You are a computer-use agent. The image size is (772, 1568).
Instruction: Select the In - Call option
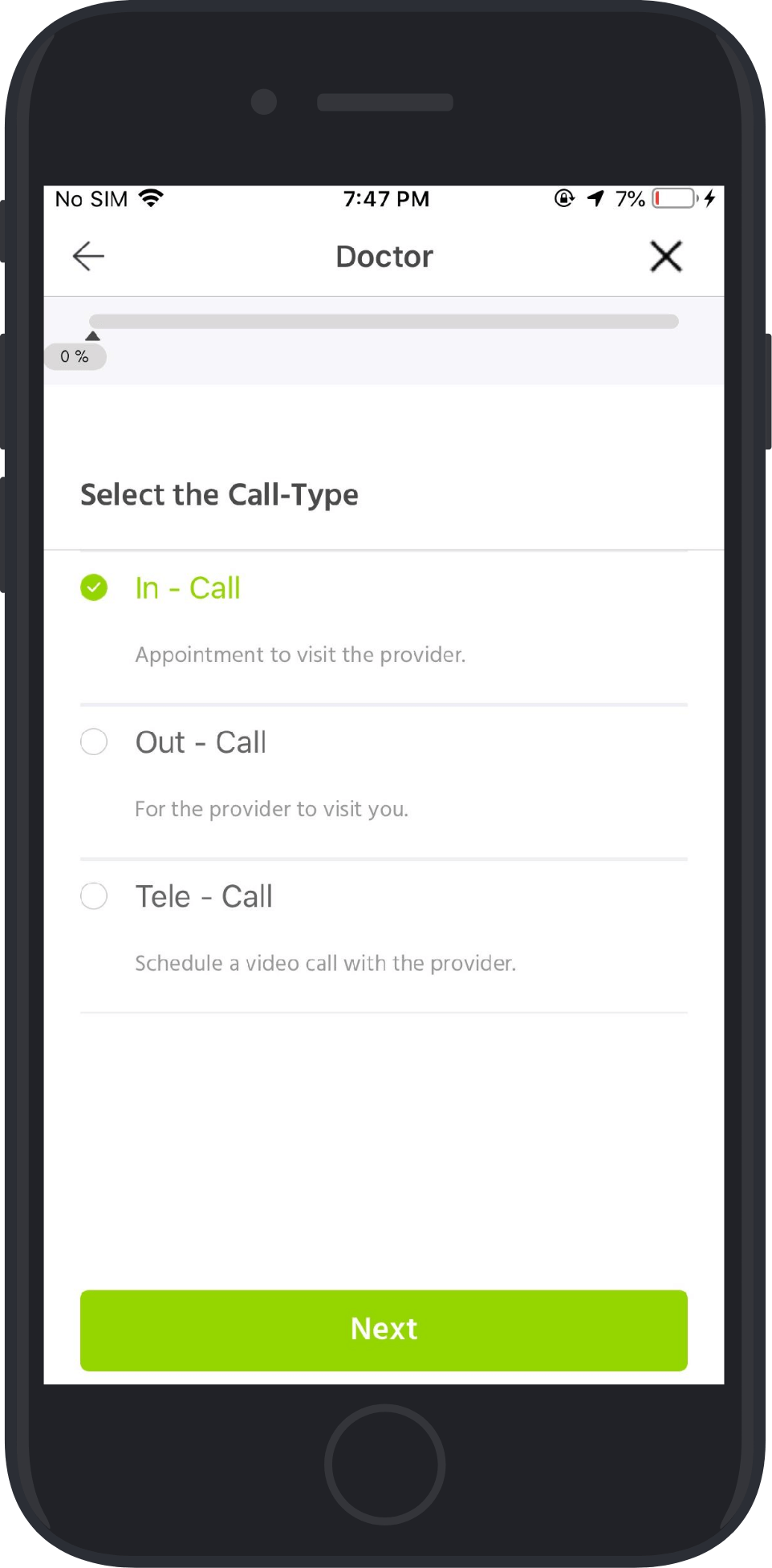pyautogui.click(x=384, y=628)
